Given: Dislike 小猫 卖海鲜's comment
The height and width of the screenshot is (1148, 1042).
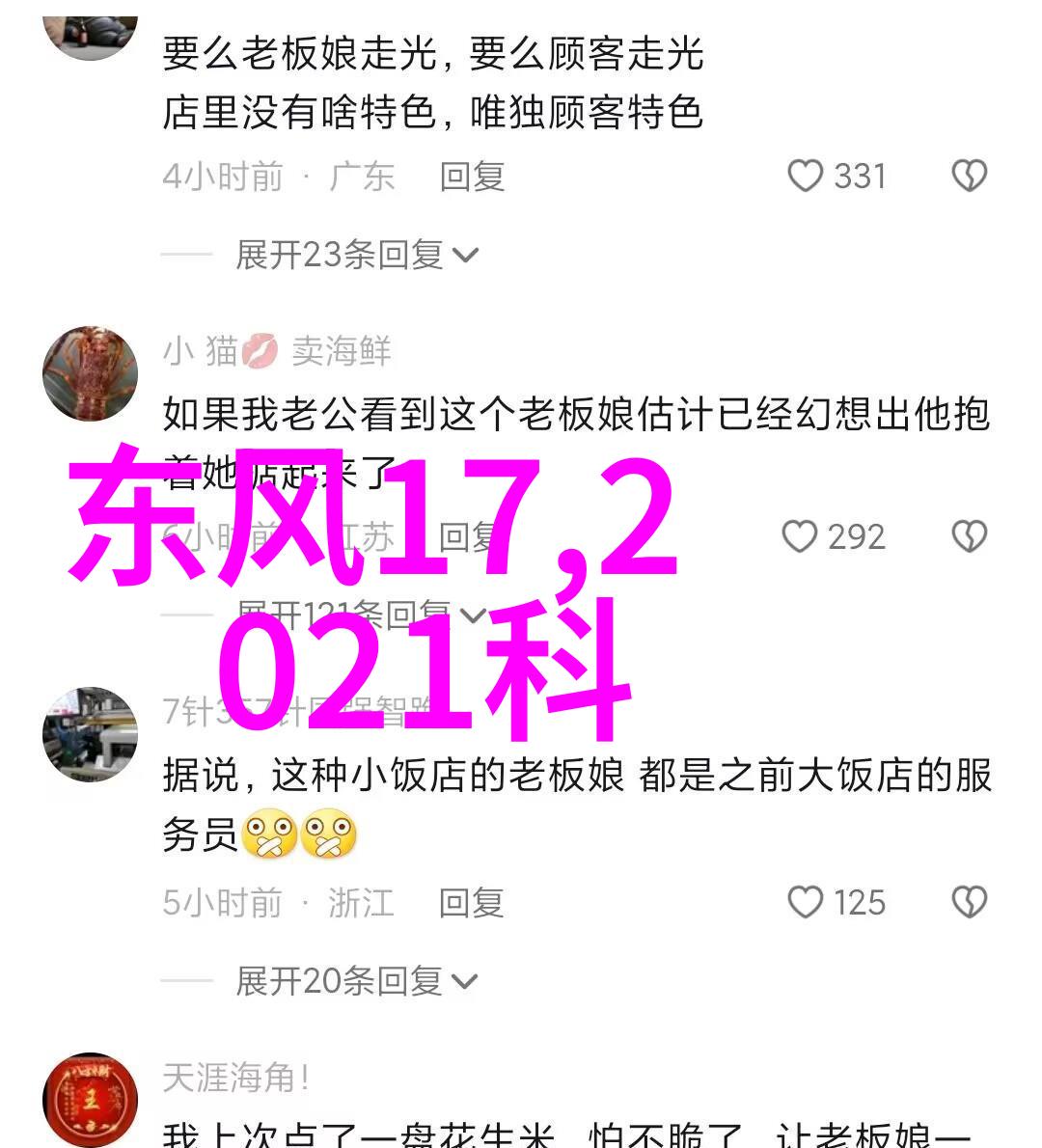Looking at the screenshot, I should coord(969,536).
